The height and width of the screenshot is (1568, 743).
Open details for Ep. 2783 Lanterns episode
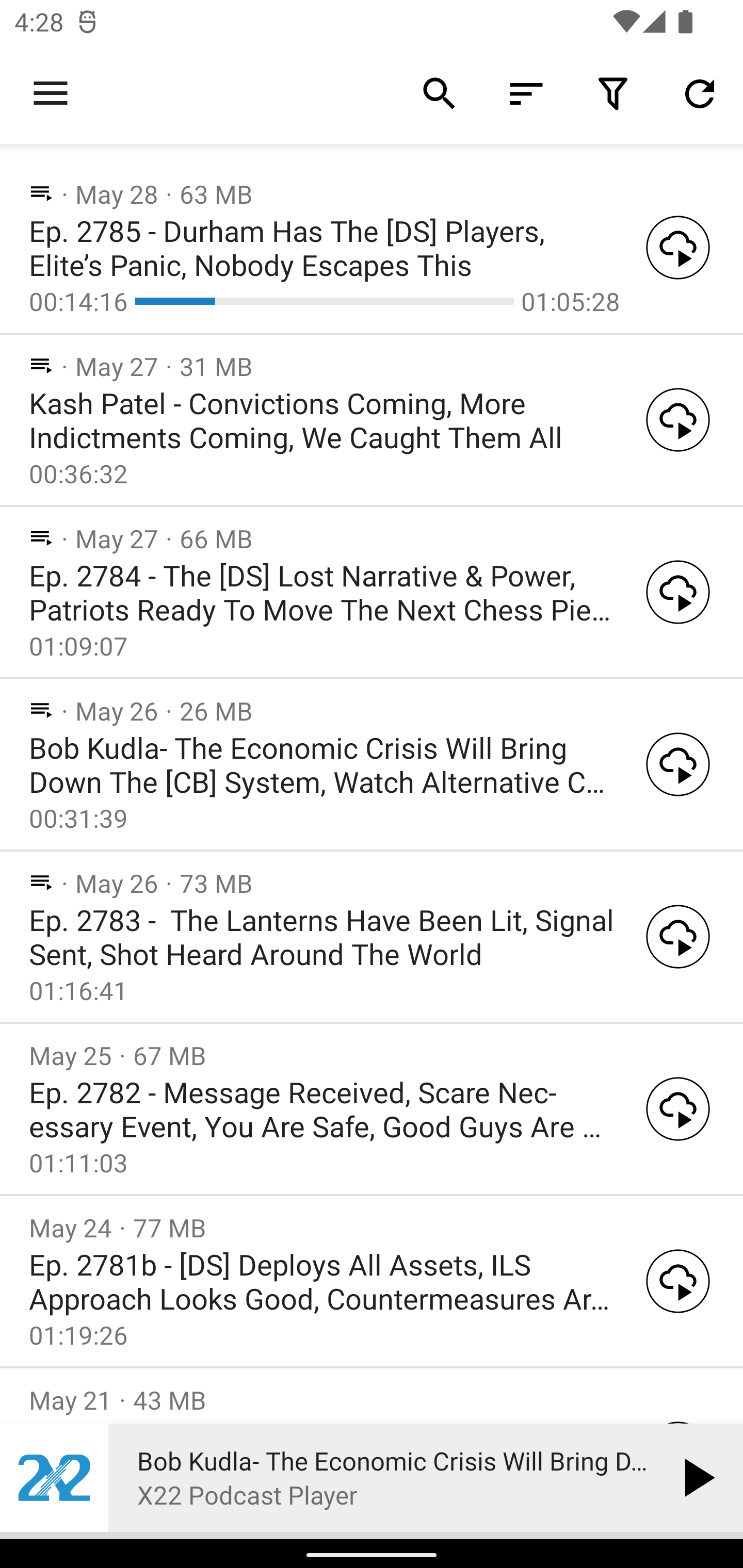pos(320,937)
